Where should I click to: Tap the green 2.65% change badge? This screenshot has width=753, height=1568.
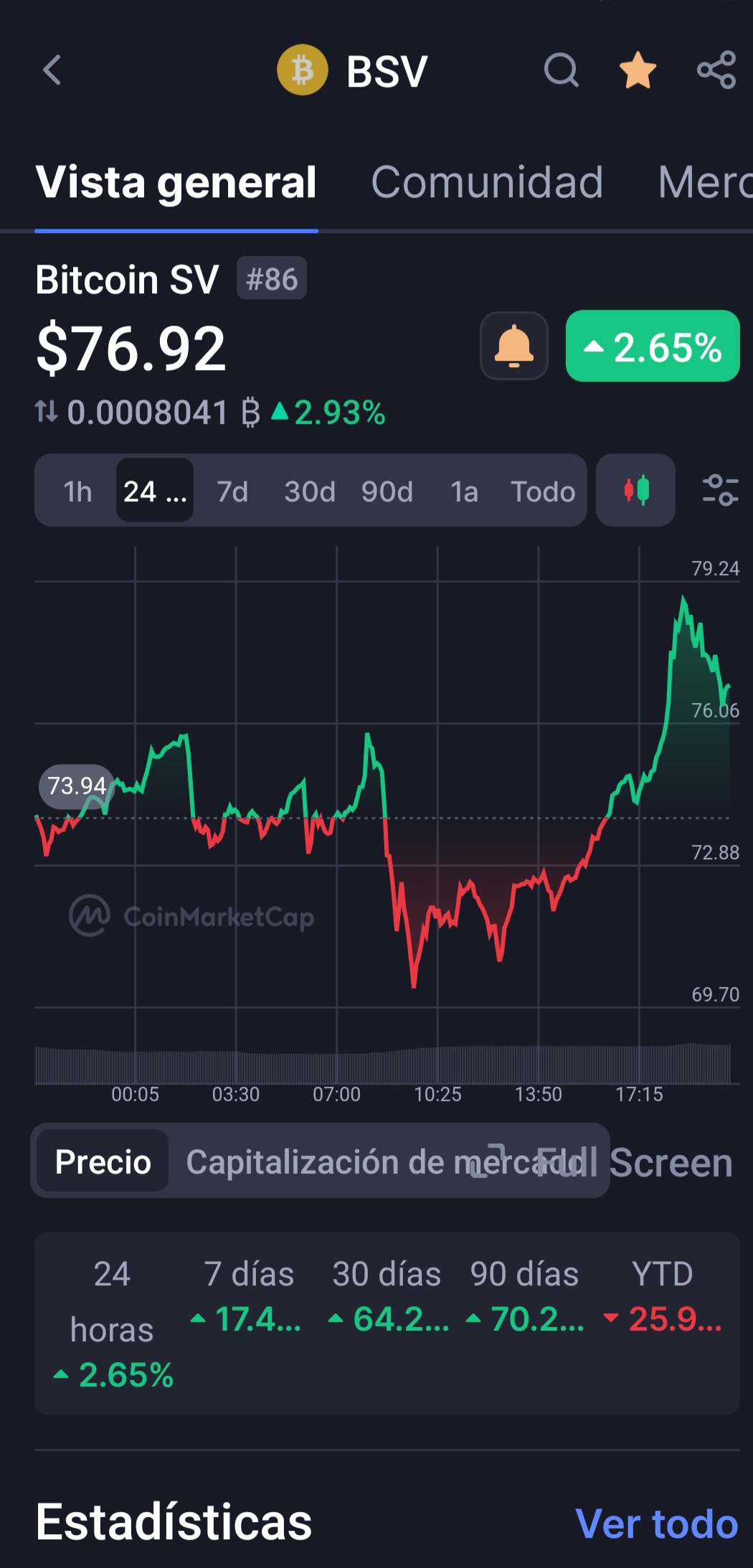(653, 346)
